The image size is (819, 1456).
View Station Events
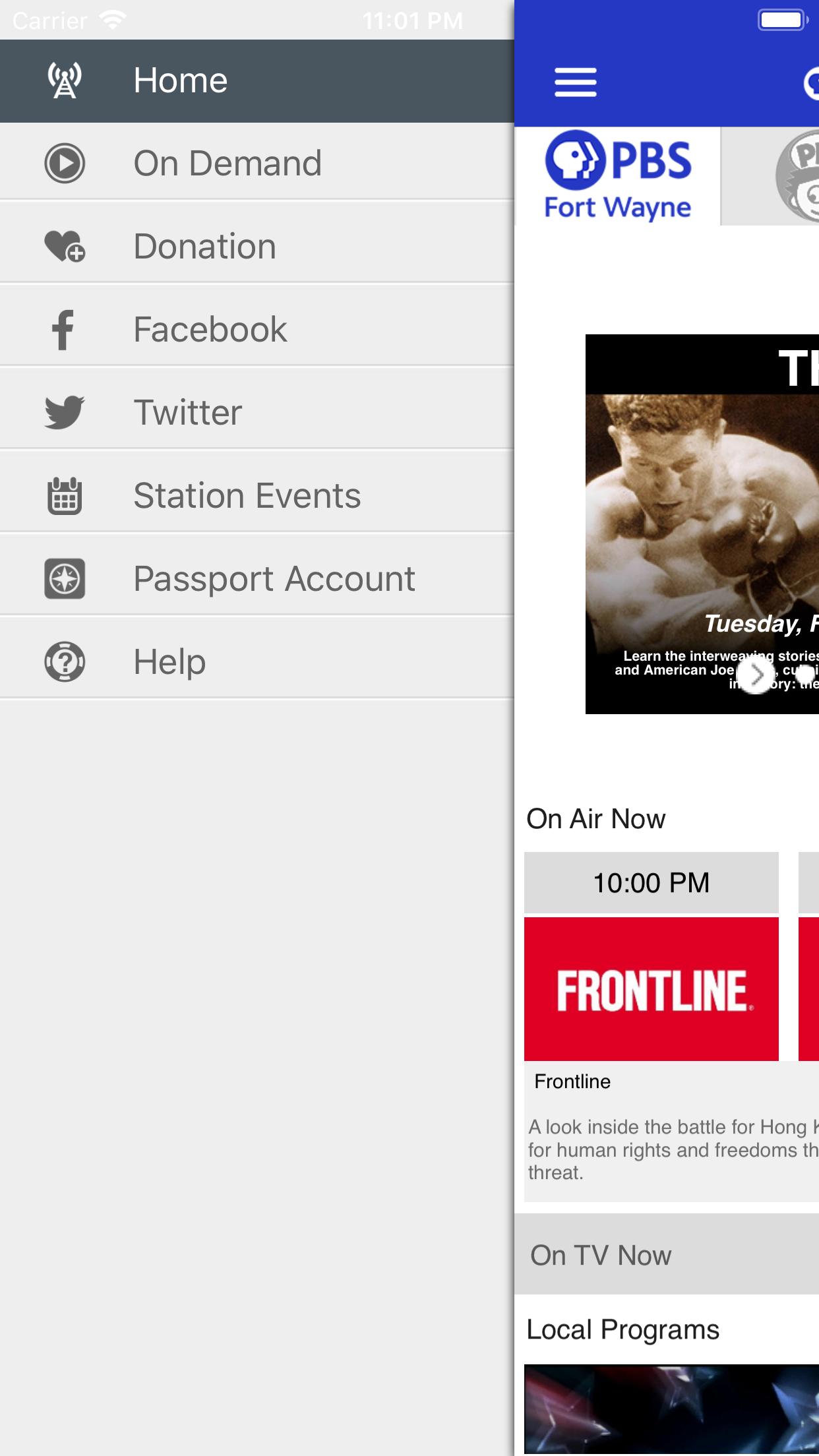pos(257,495)
